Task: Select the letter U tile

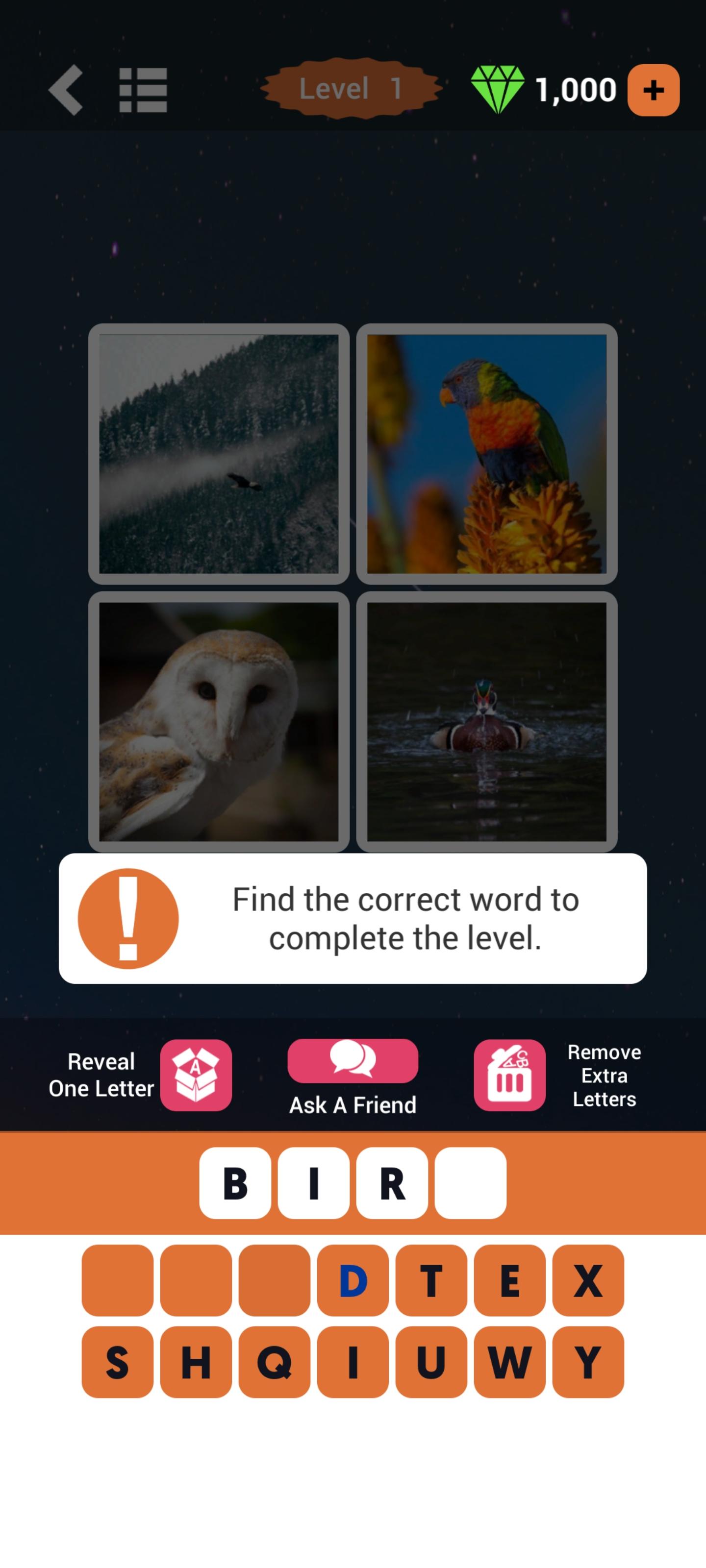Action: click(431, 1362)
